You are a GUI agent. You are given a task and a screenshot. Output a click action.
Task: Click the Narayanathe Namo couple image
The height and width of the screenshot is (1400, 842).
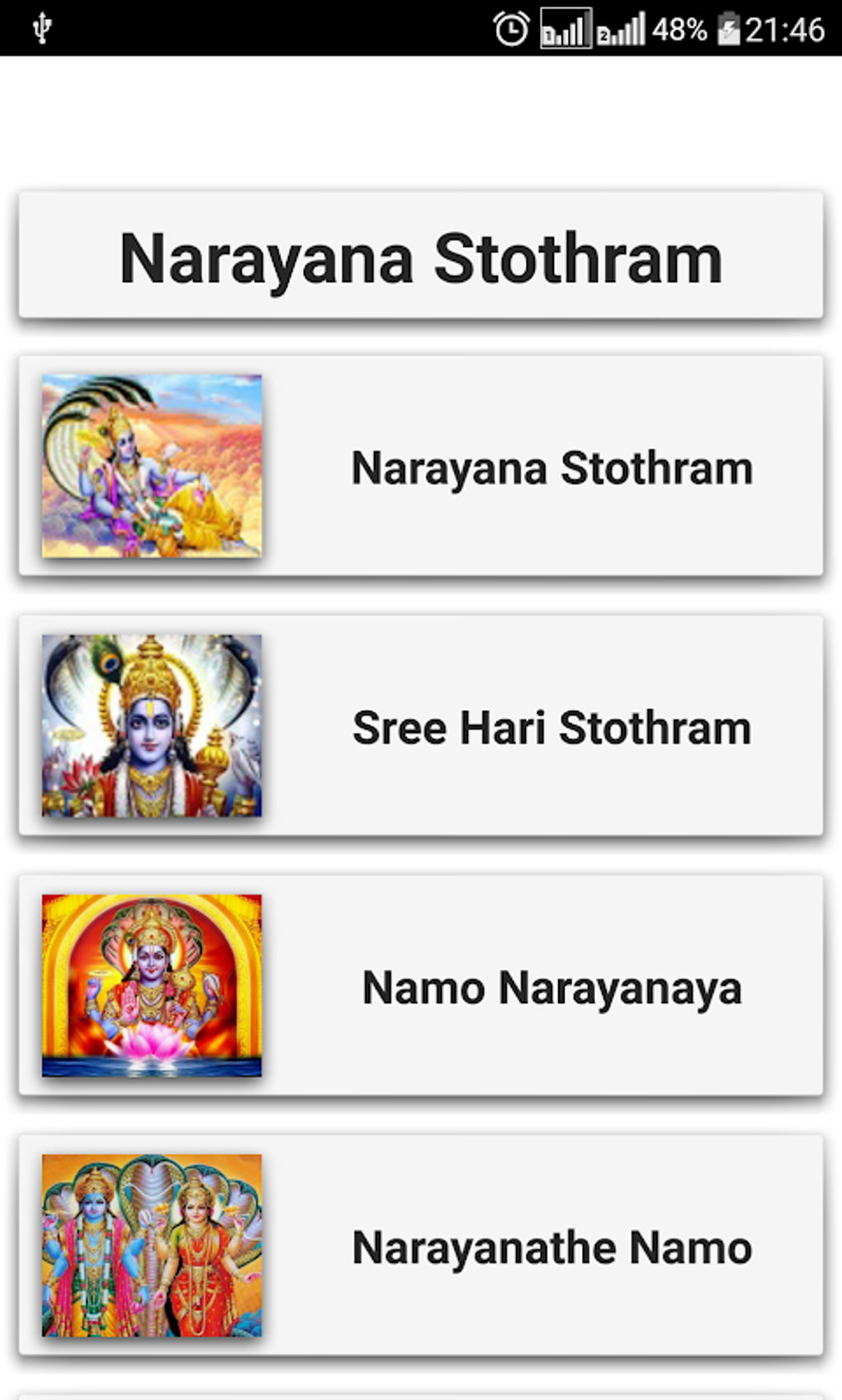point(151,1248)
